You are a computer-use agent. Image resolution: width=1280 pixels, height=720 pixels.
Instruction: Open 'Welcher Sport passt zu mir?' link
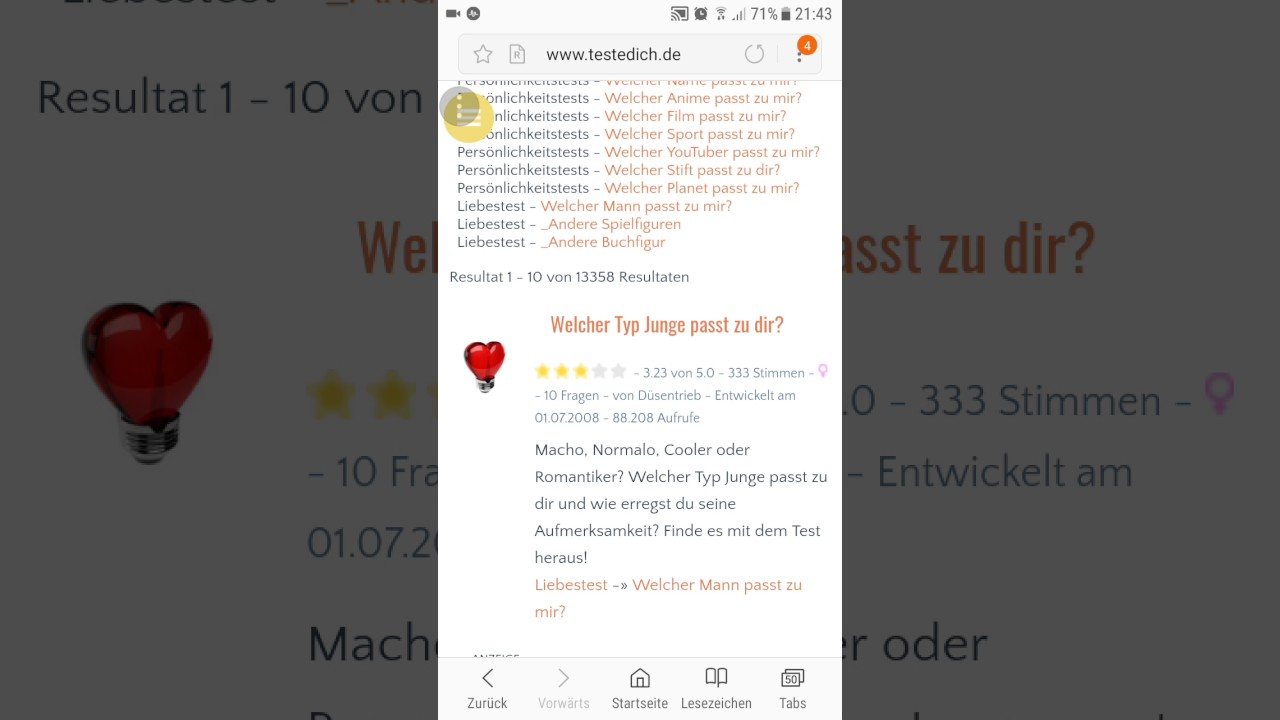699,134
